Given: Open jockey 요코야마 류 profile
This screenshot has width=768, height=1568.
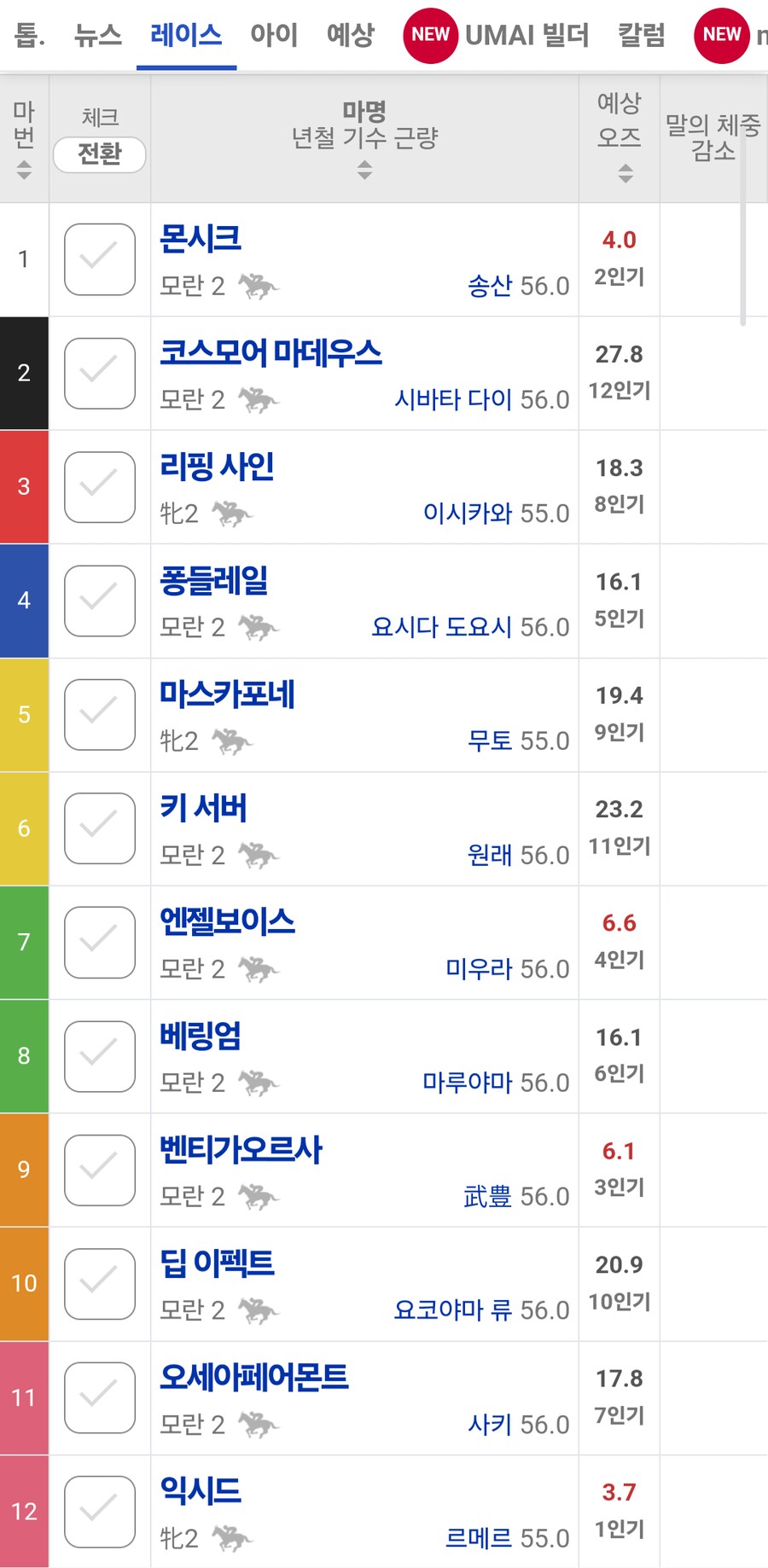Looking at the screenshot, I should [x=452, y=1310].
